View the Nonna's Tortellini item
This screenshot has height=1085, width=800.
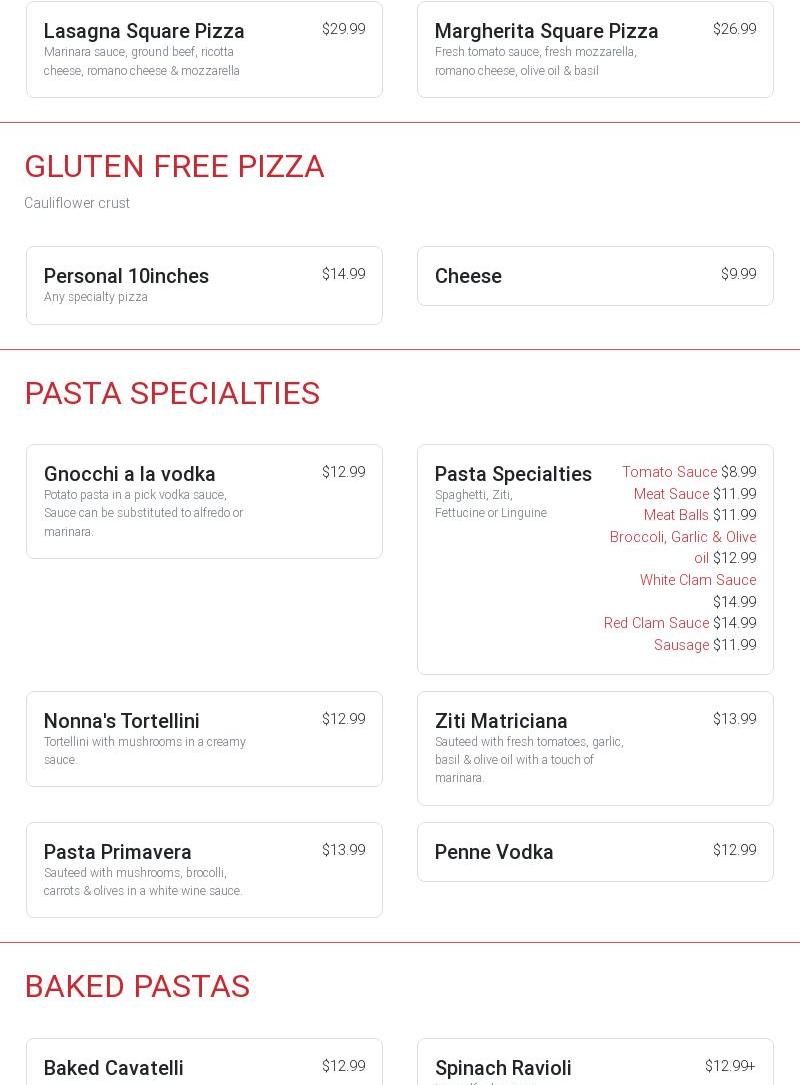[204, 738]
